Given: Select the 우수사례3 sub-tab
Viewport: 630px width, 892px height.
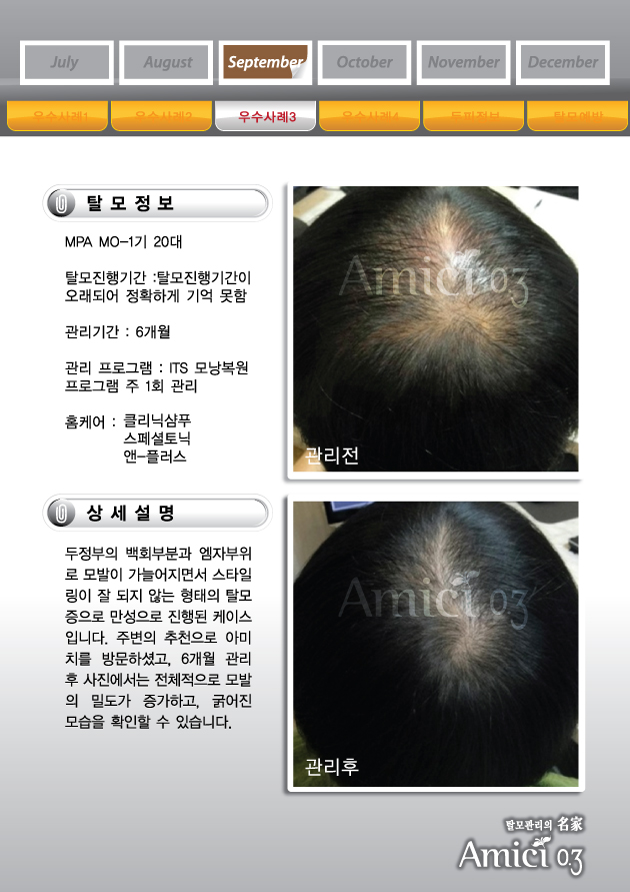Looking at the screenshot, I should pyautogui.click(x=265, y=117).
